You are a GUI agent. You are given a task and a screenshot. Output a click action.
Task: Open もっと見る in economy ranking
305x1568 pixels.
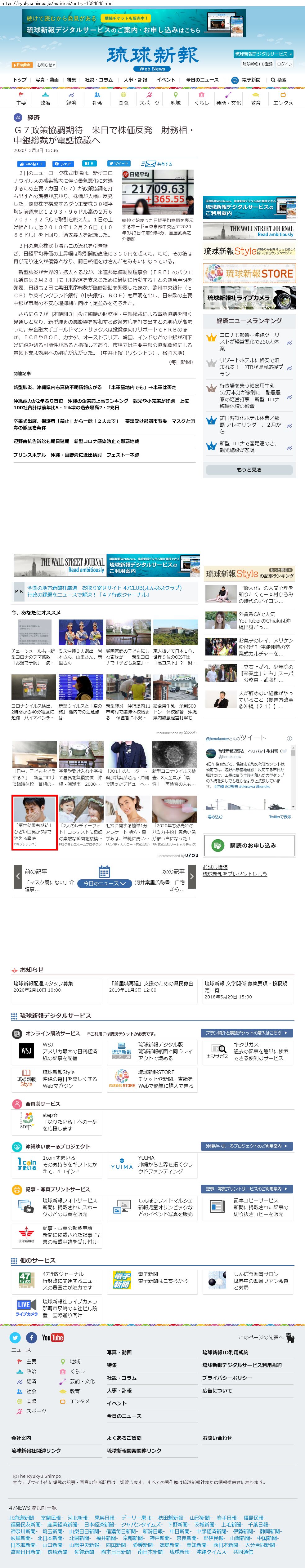(249, 469)
